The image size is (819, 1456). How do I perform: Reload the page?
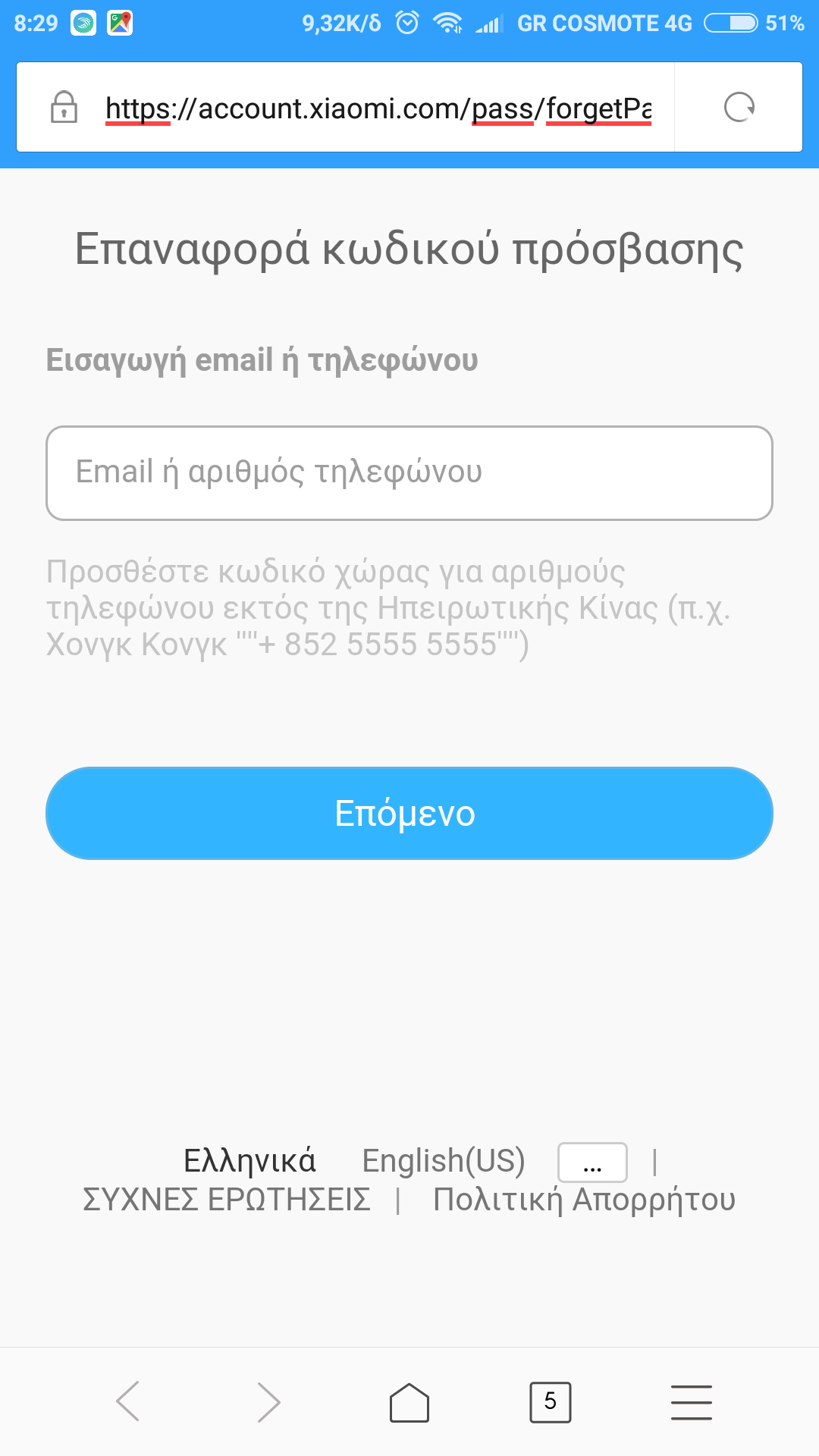pos(739,108)
